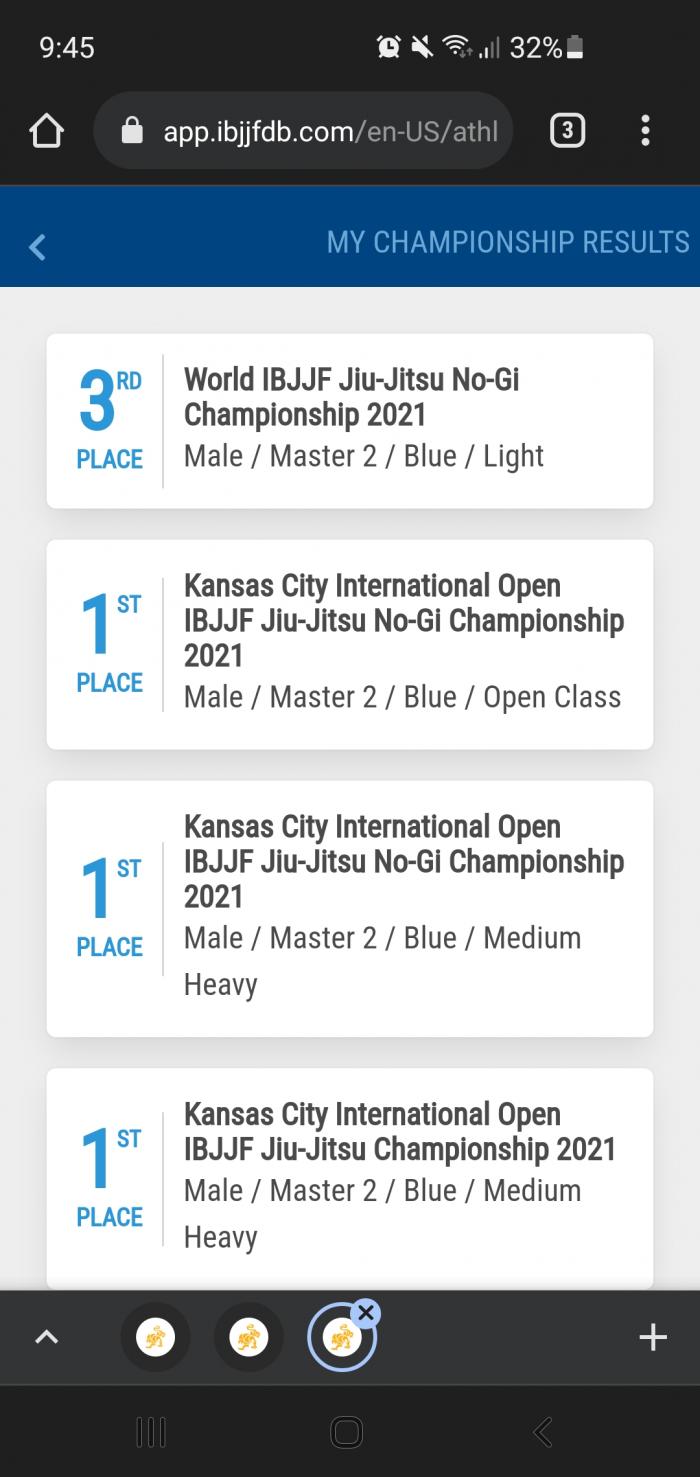Image resolution: width=700 pixels, height=1477 pixels.
Task: Open the browser's home page icon
Action: 47,131
